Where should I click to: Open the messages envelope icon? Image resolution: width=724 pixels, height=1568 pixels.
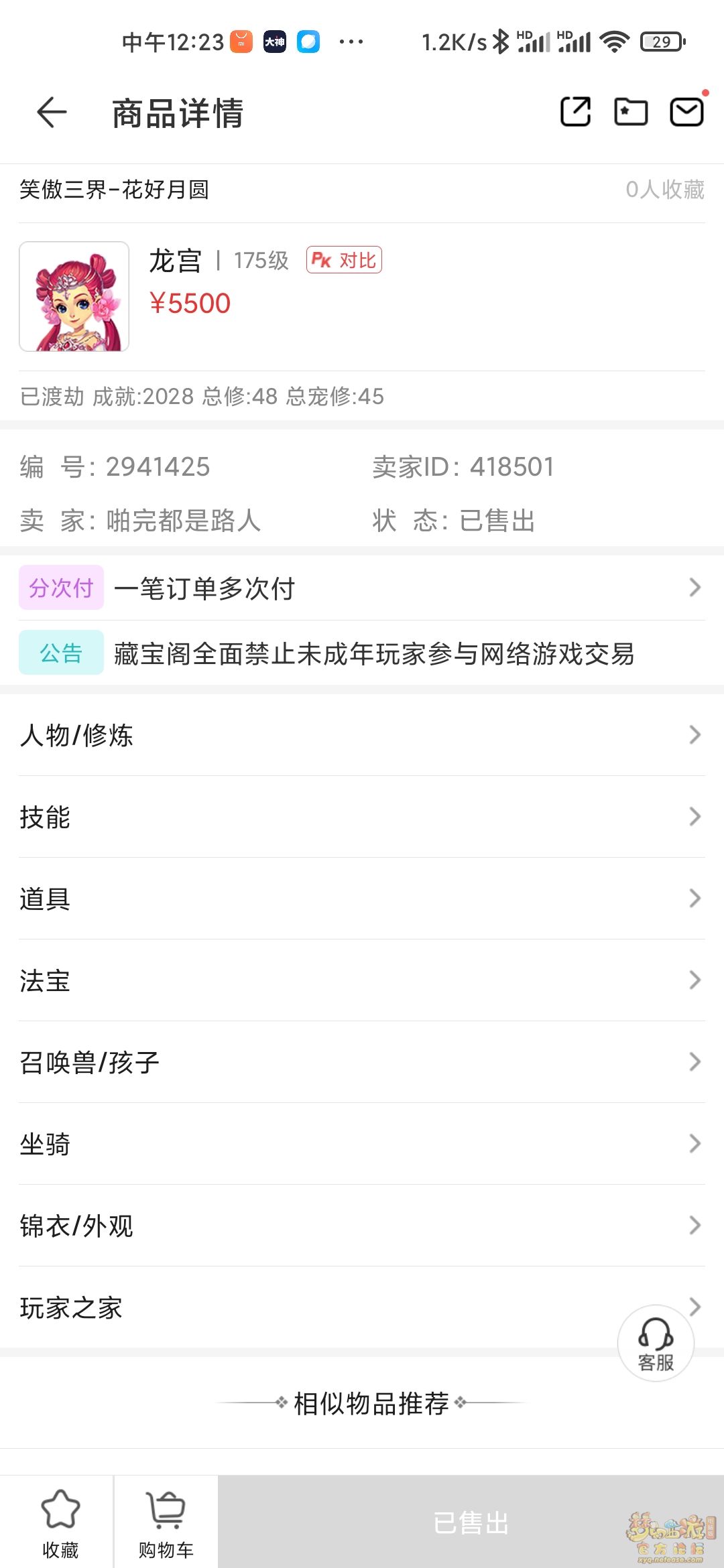[686, 112]
